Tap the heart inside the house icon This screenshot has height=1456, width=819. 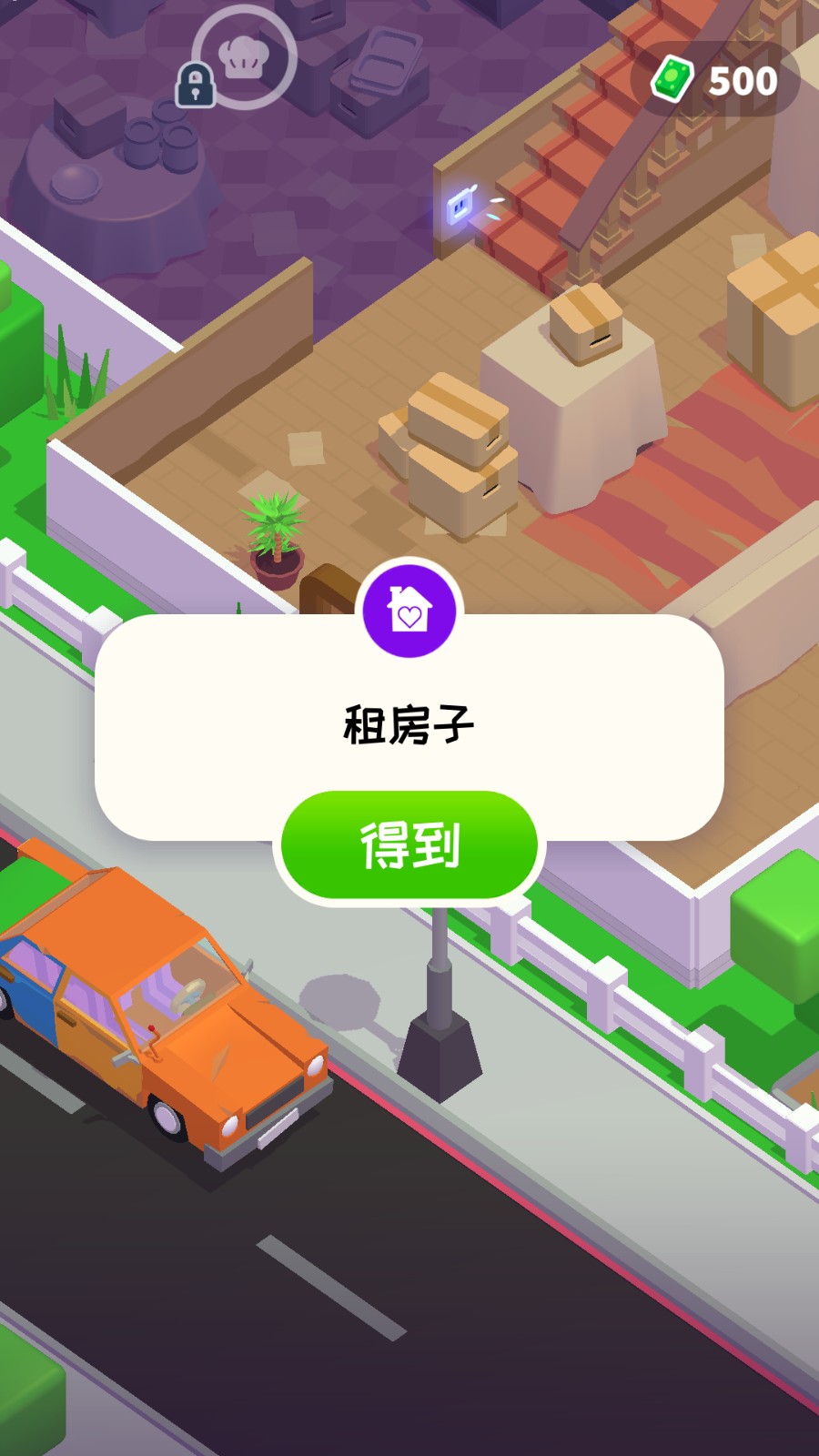(x=409, y=619)
